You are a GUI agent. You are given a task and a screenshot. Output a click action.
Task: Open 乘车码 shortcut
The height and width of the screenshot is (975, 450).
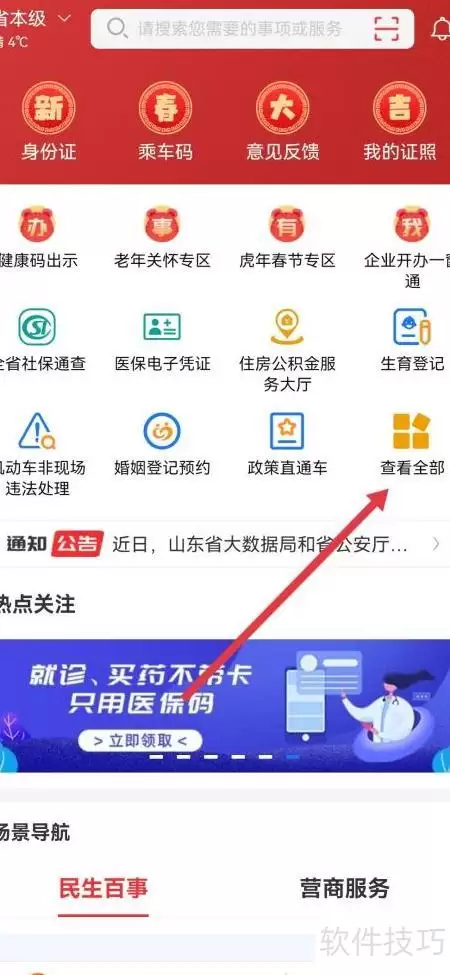click(x=165, y=122)
